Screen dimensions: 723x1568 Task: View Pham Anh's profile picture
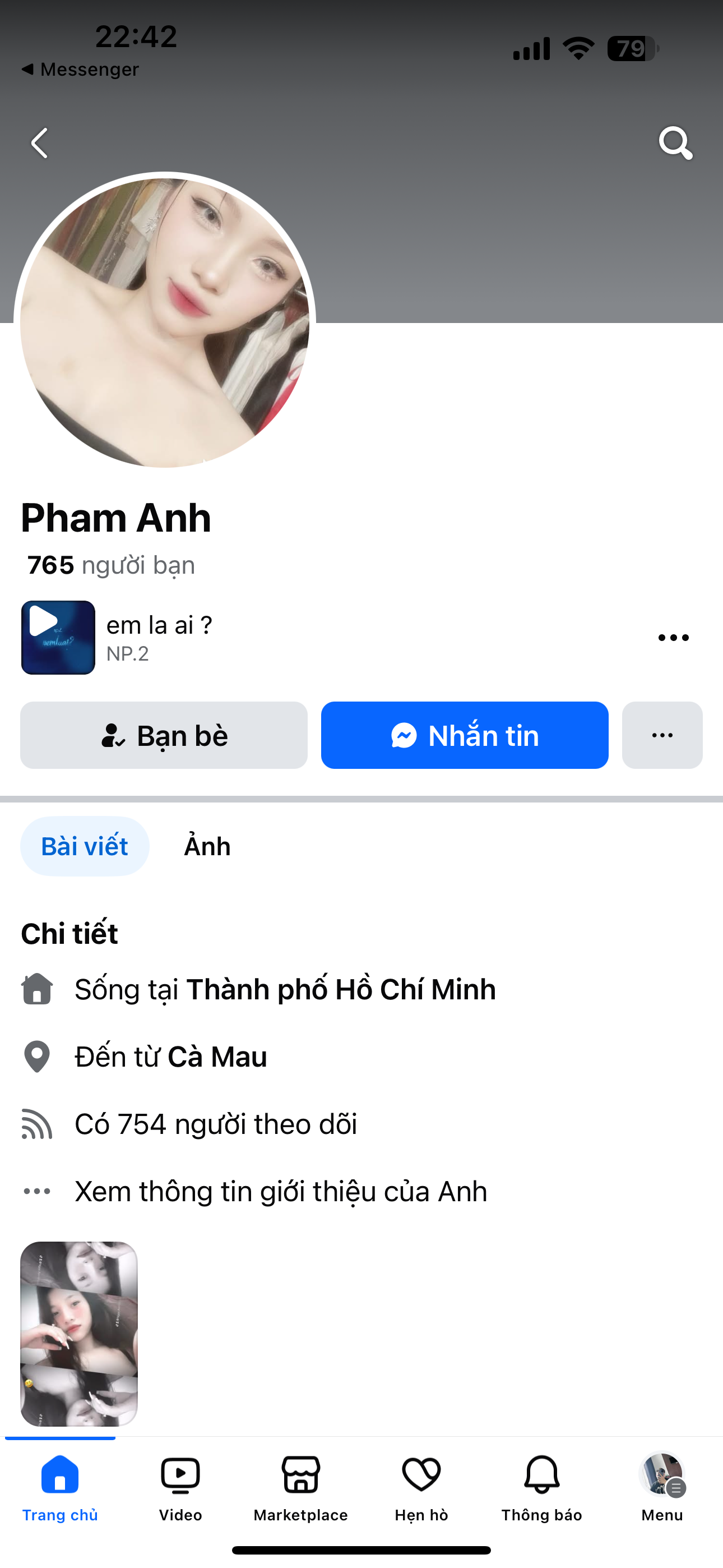[164, 322]
